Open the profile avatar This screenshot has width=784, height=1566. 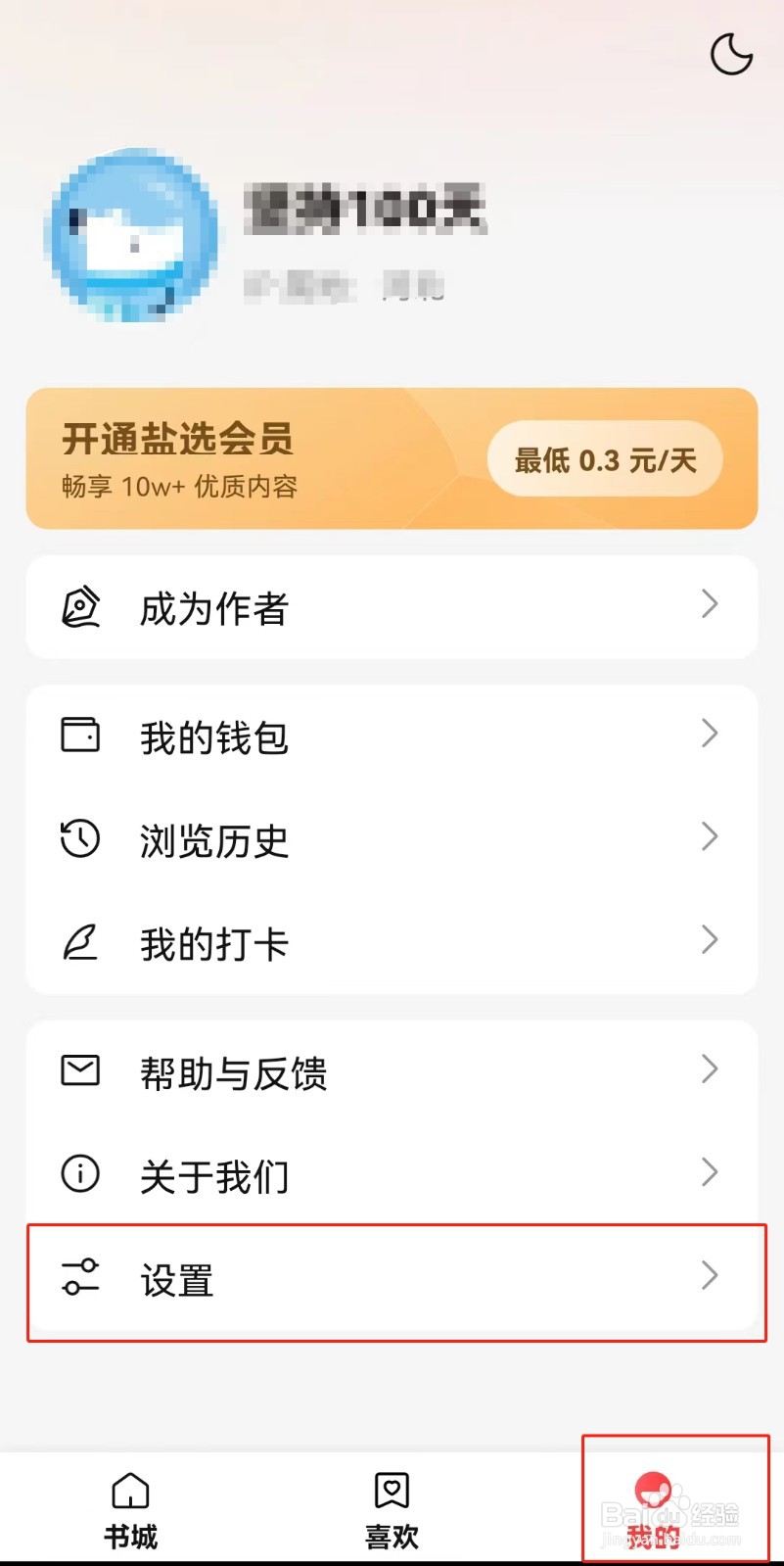click(x=131, y=236)
